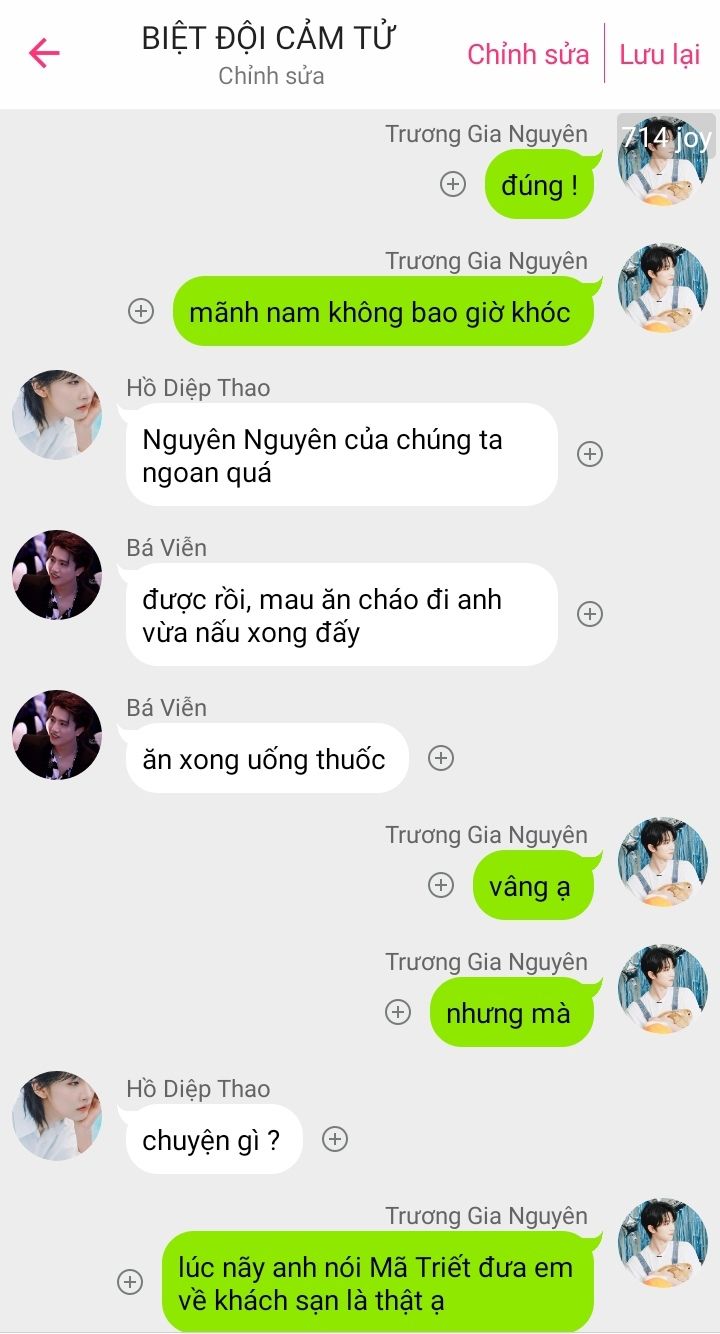The image size is (720, 1334).
Task: Select the "chuyện gì ?" message bubble
Action: coord(212,1139)
